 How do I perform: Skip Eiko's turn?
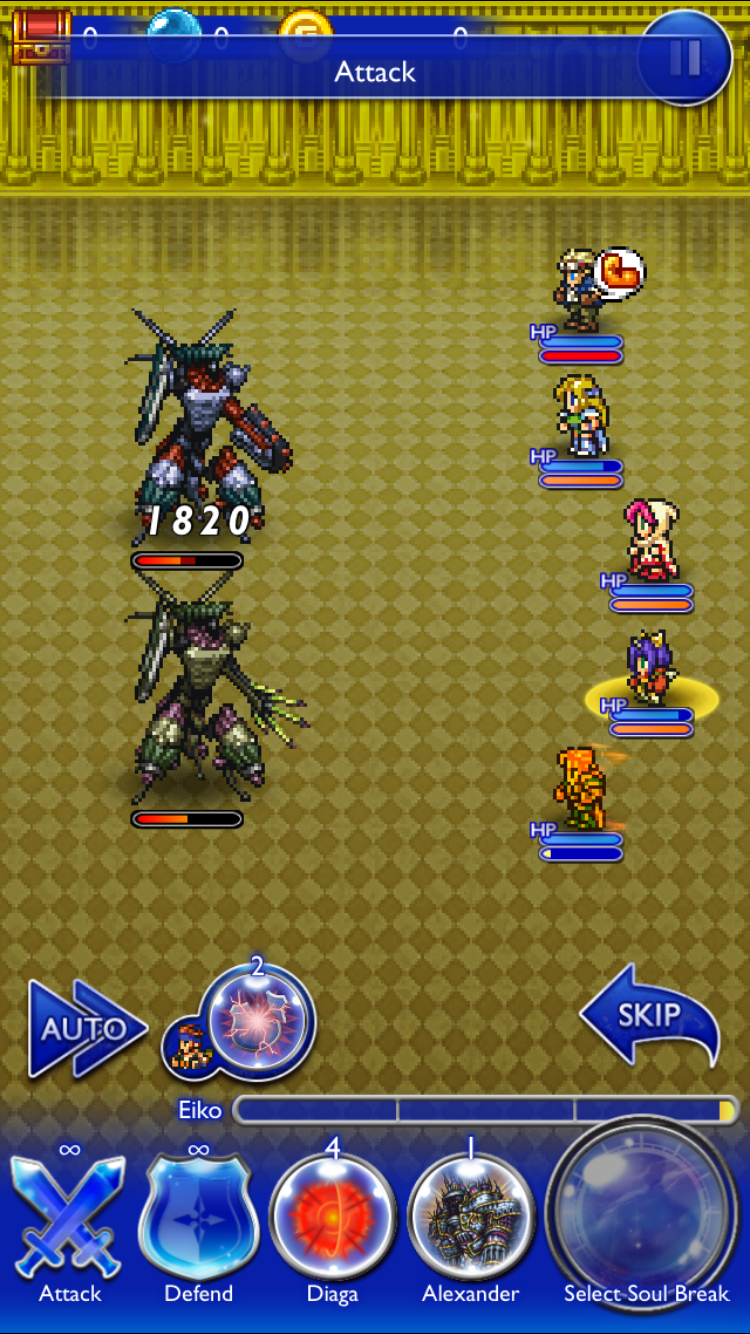(x=650, y=1016)
